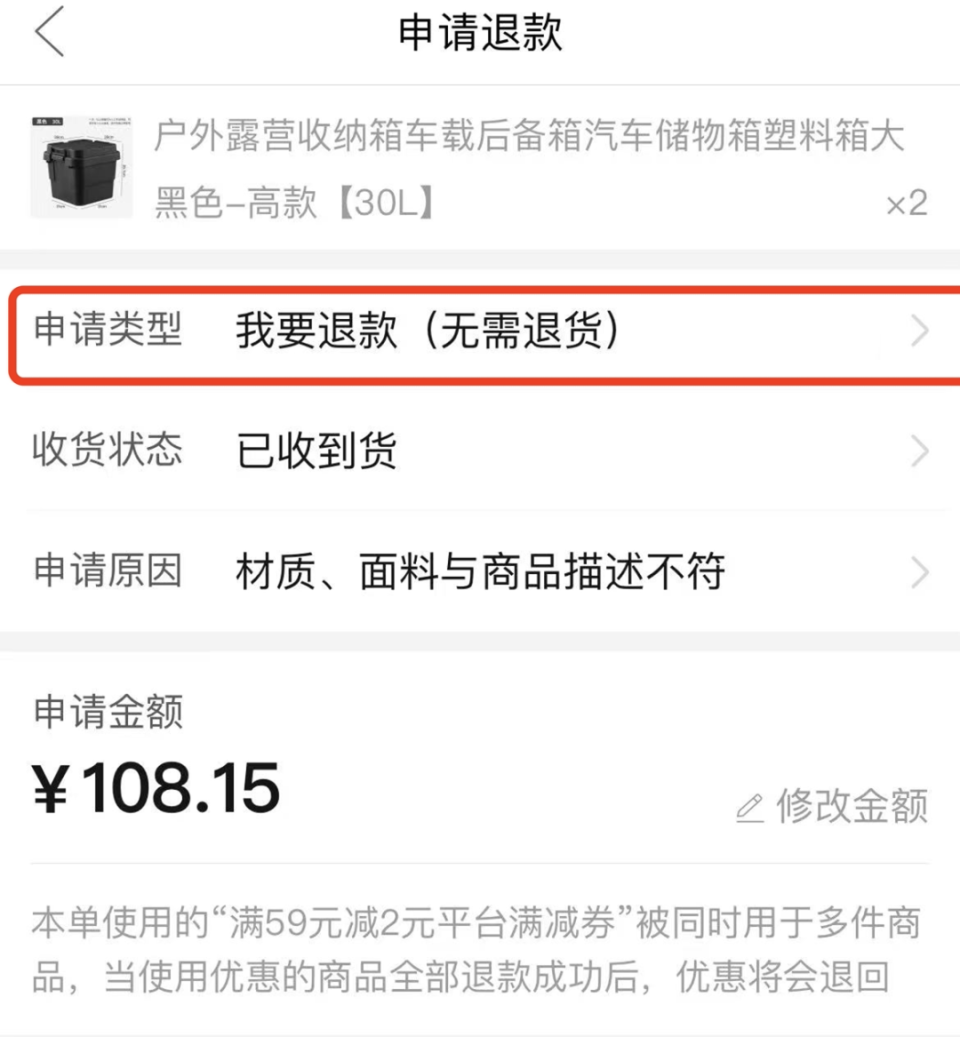Open the 申请类型 selection row
This screenshot has height=1037, width=960.
point(480,331)
